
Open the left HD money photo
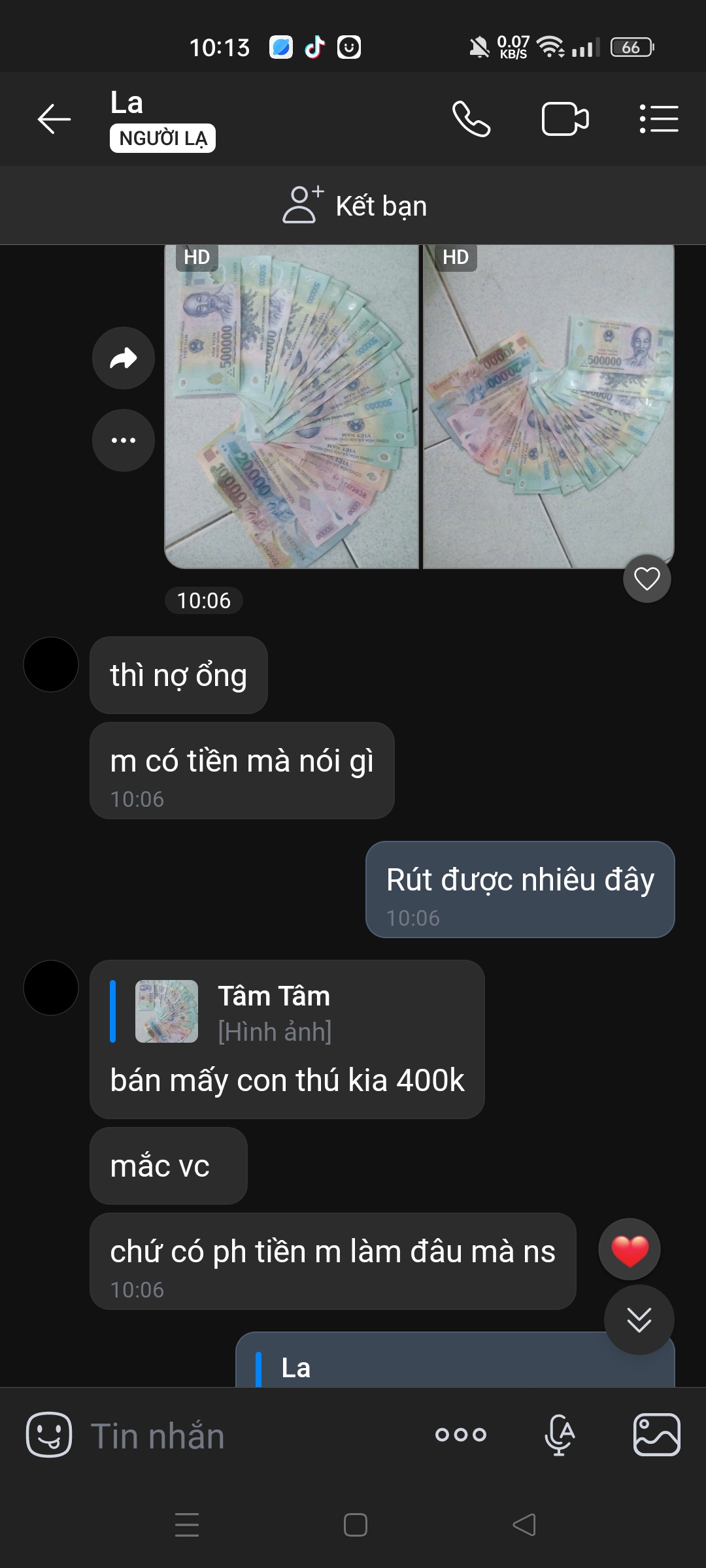pyautogui.click(x=291, y=406)
